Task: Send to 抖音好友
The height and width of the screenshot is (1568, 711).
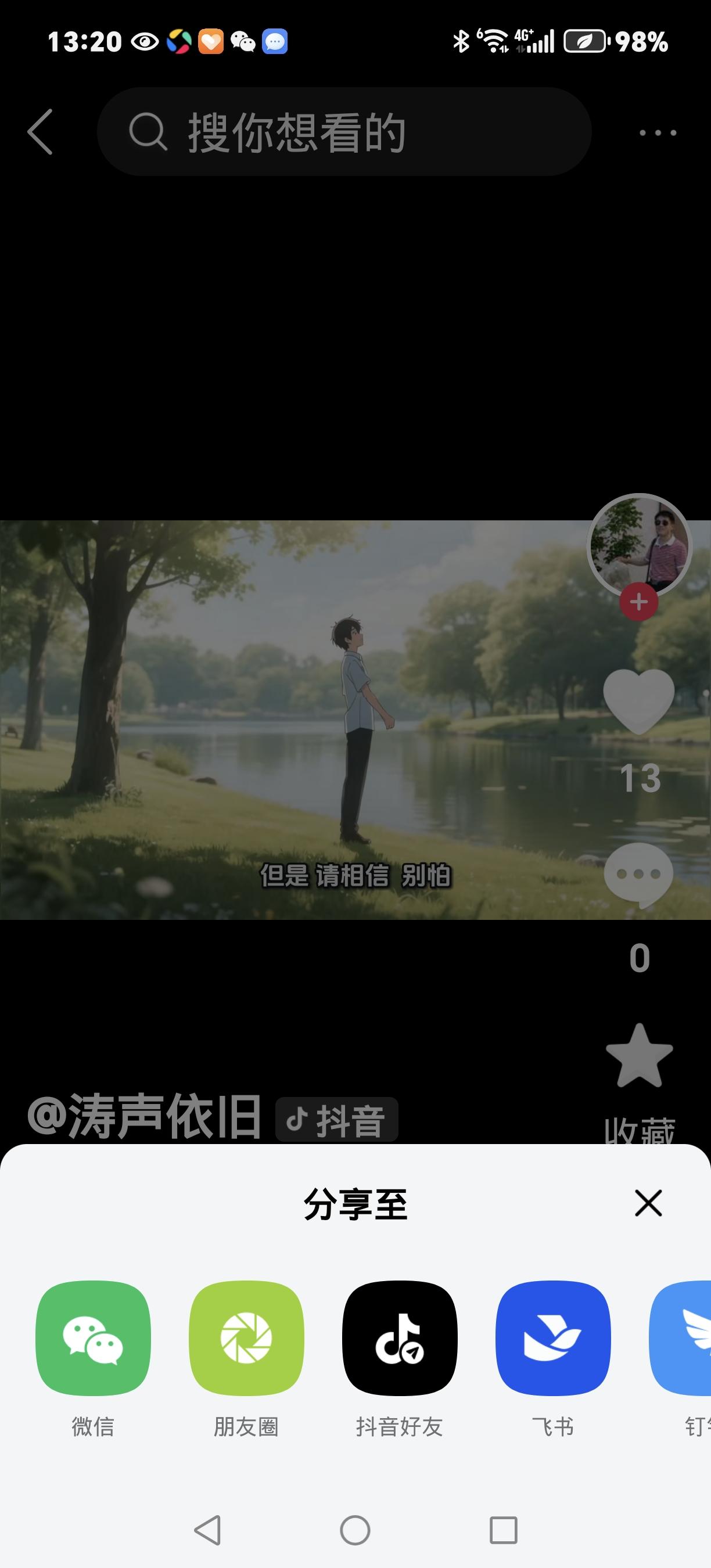Action: pos(400,1338)
